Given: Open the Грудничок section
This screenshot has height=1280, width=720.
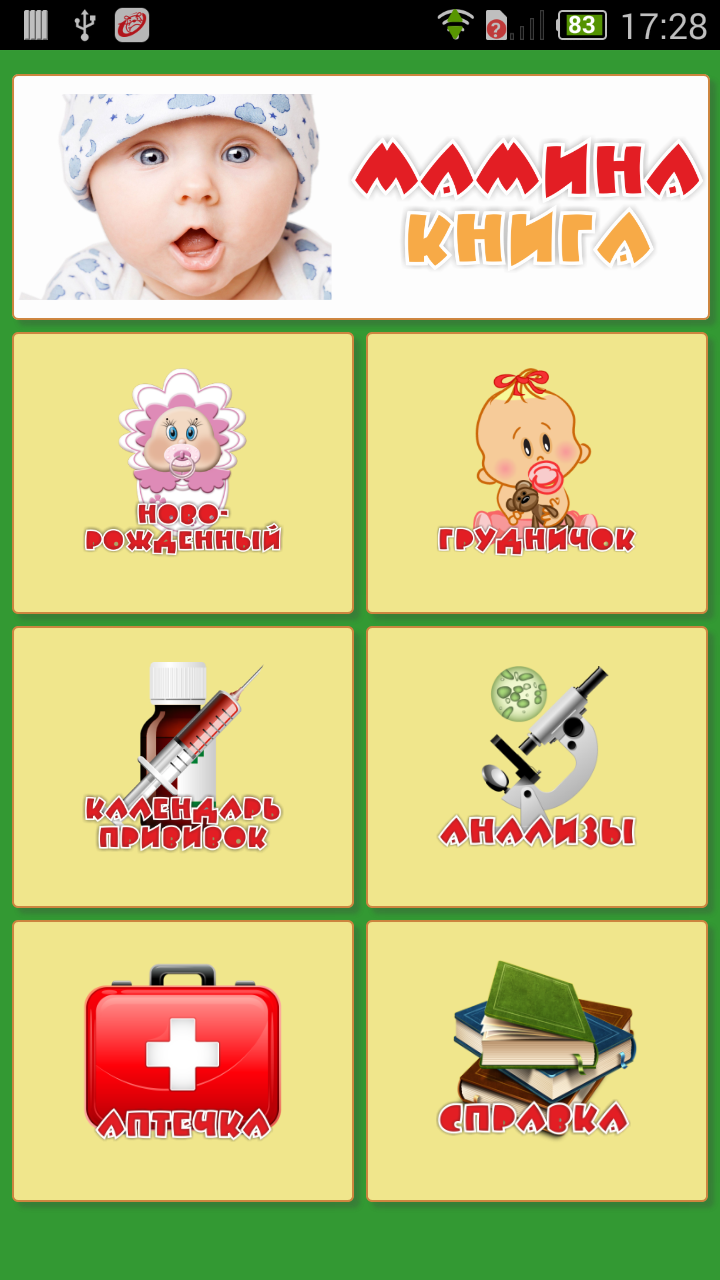Looking at the screenshot, I should pyautogui.click(x=537, y=473).
